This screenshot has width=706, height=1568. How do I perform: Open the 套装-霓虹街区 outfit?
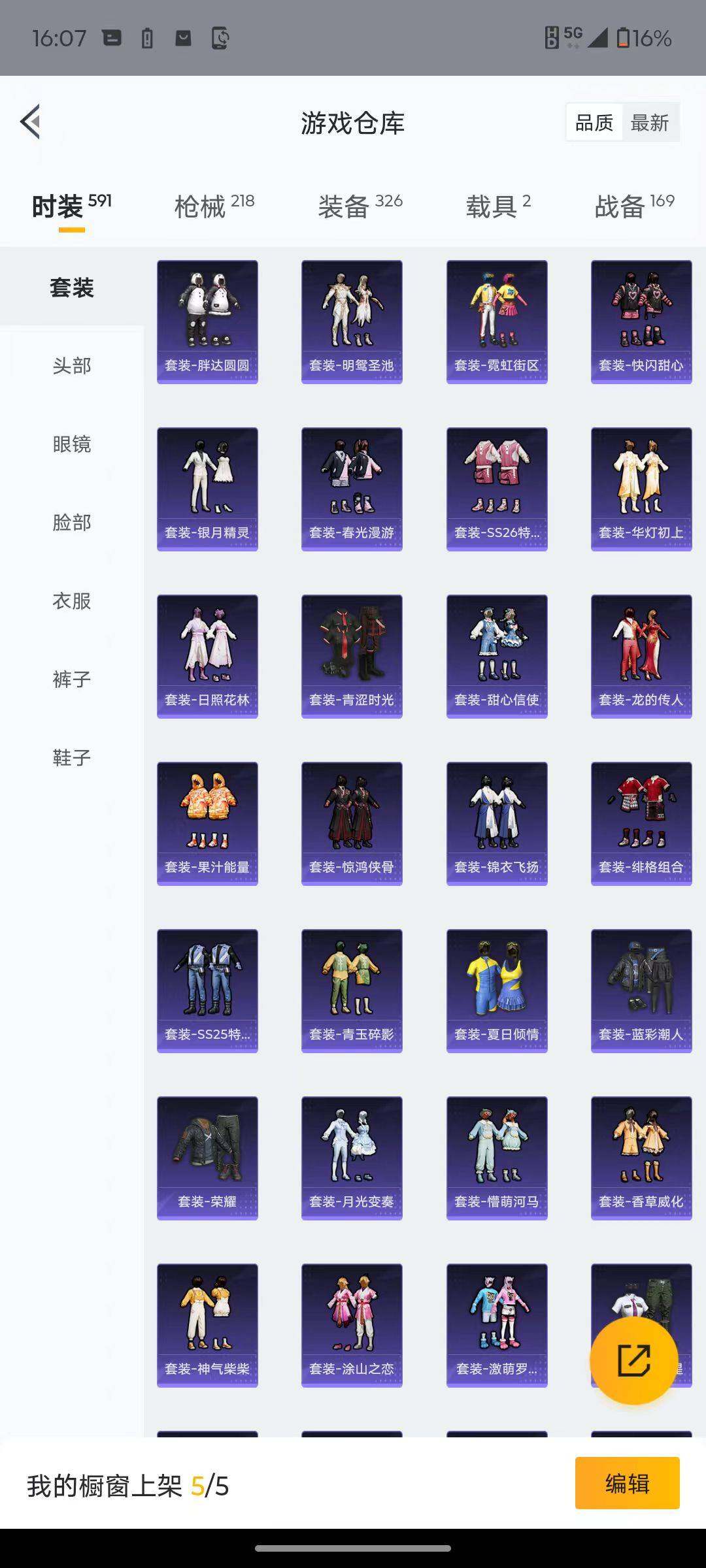pos(497,322)
